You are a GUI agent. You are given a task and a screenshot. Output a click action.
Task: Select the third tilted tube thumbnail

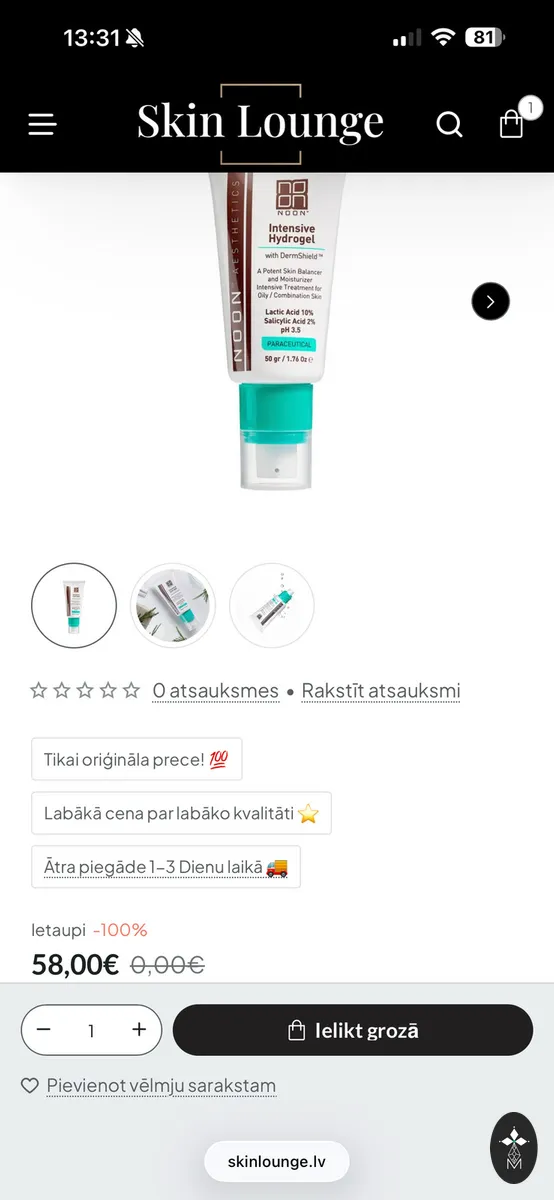pyautogui.click(x=272, y=606)
